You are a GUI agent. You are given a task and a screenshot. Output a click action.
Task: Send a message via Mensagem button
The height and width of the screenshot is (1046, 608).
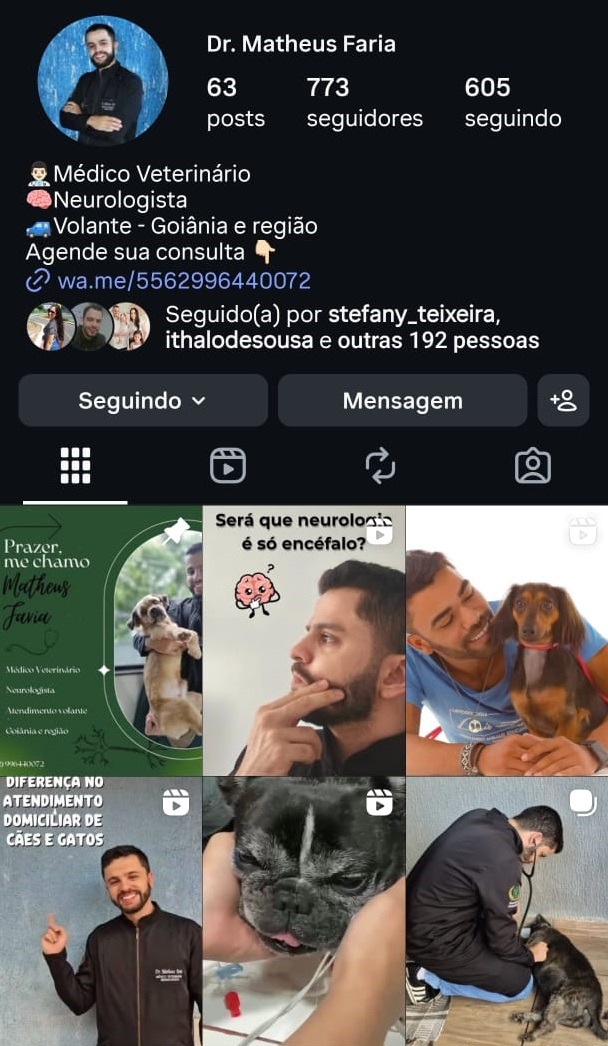pos(402,401)
